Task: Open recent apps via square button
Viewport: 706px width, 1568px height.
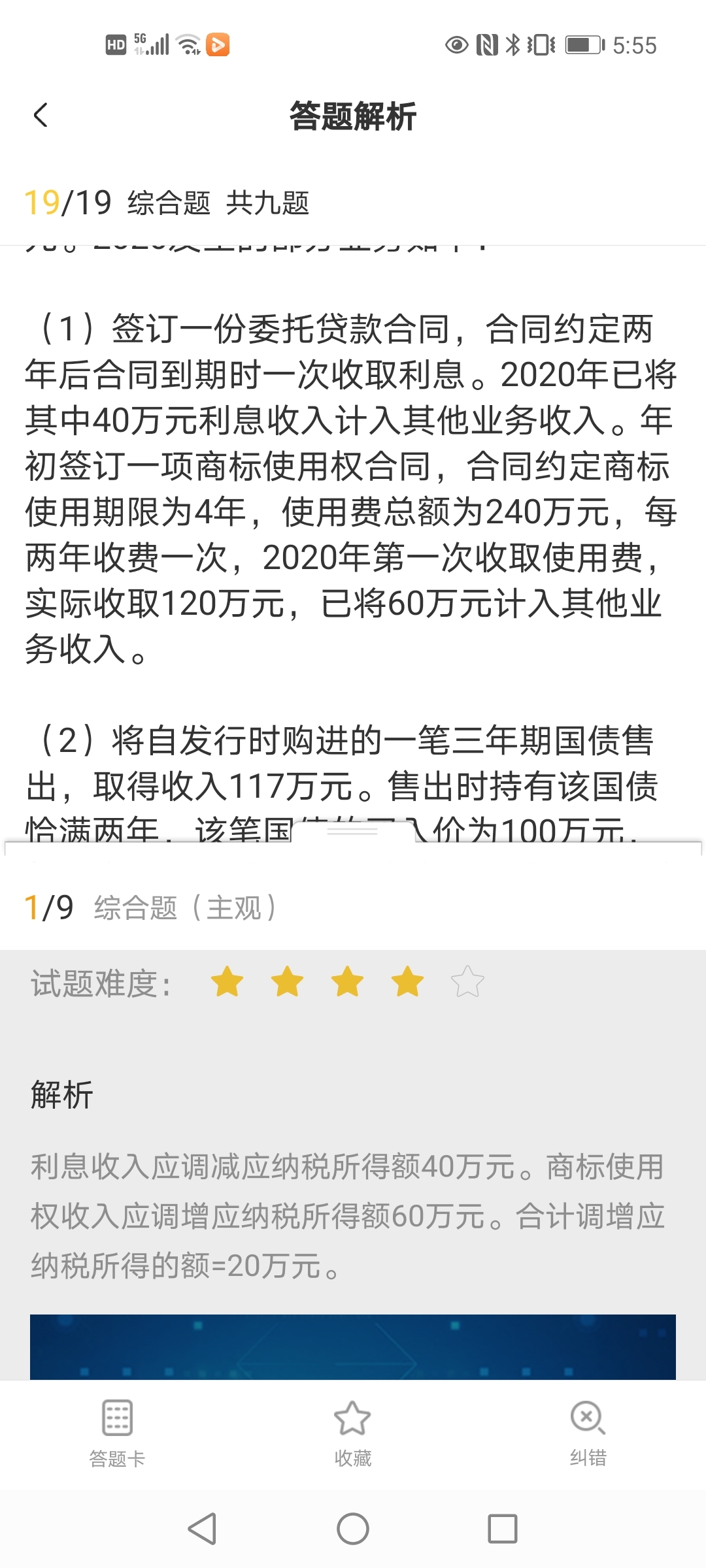Action: click(502, 1529)
